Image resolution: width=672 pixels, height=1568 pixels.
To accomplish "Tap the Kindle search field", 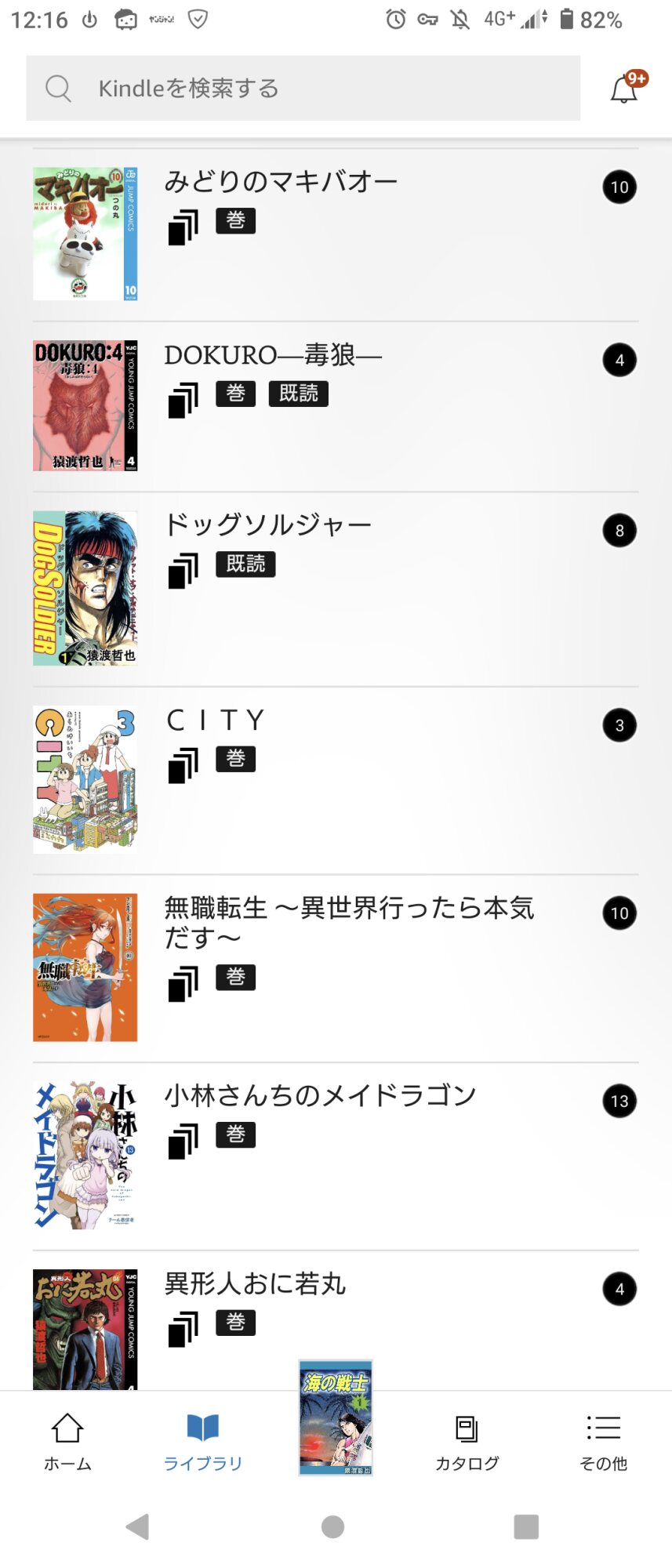I will pos(303,89).
